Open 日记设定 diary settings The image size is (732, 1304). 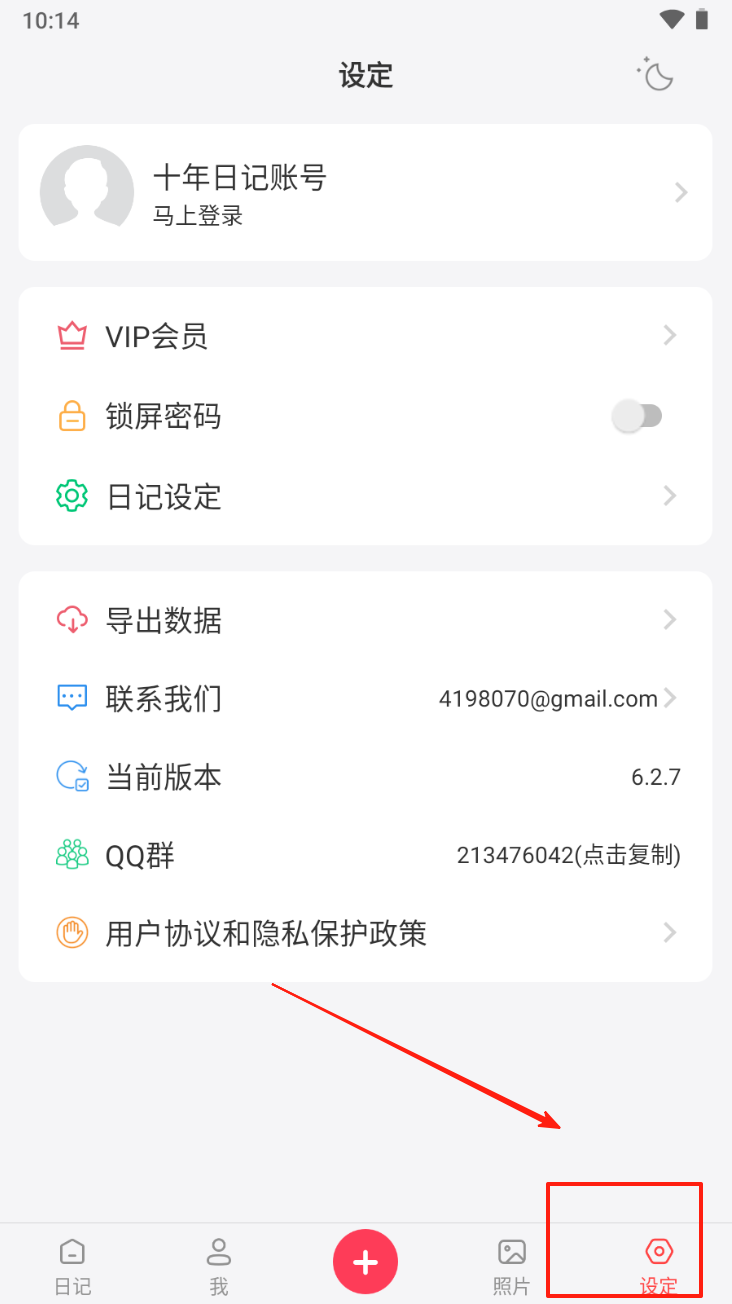pyautogui.click(x=365, y=496)
